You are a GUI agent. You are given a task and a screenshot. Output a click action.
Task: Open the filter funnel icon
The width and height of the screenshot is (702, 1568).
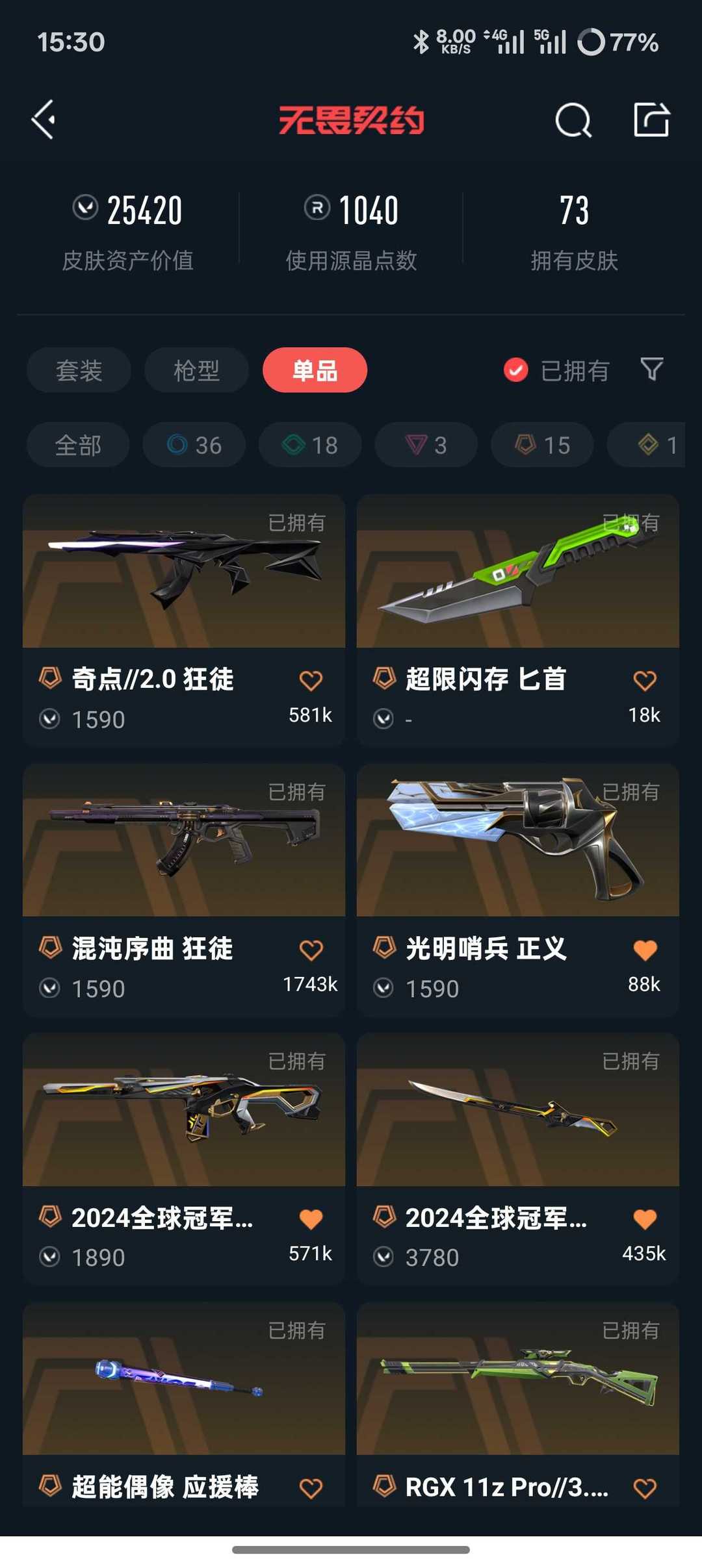point(652,370)
